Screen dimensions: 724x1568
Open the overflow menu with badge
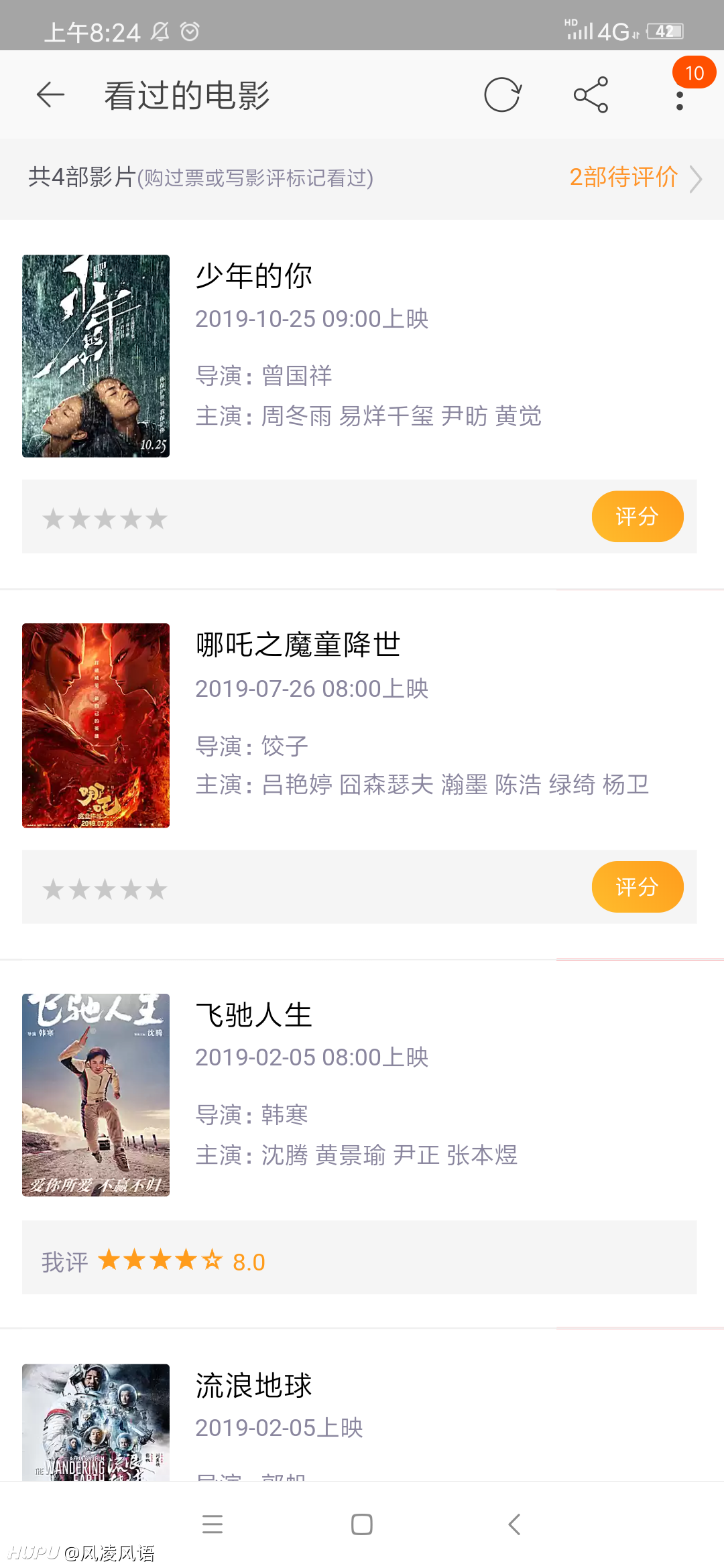coord(680,94)
